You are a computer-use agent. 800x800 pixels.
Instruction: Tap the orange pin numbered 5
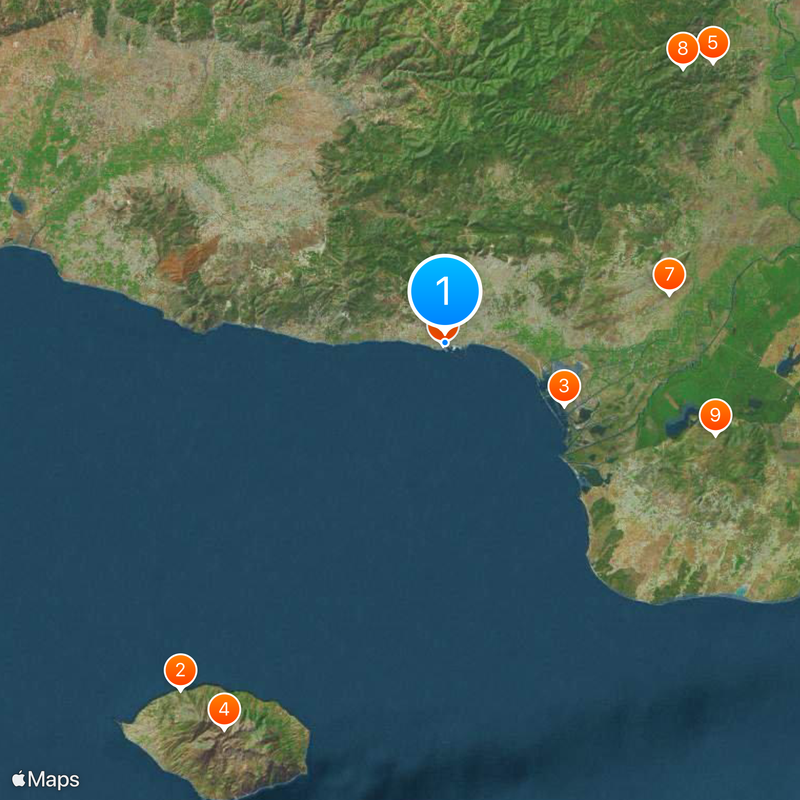coord(713,43)
